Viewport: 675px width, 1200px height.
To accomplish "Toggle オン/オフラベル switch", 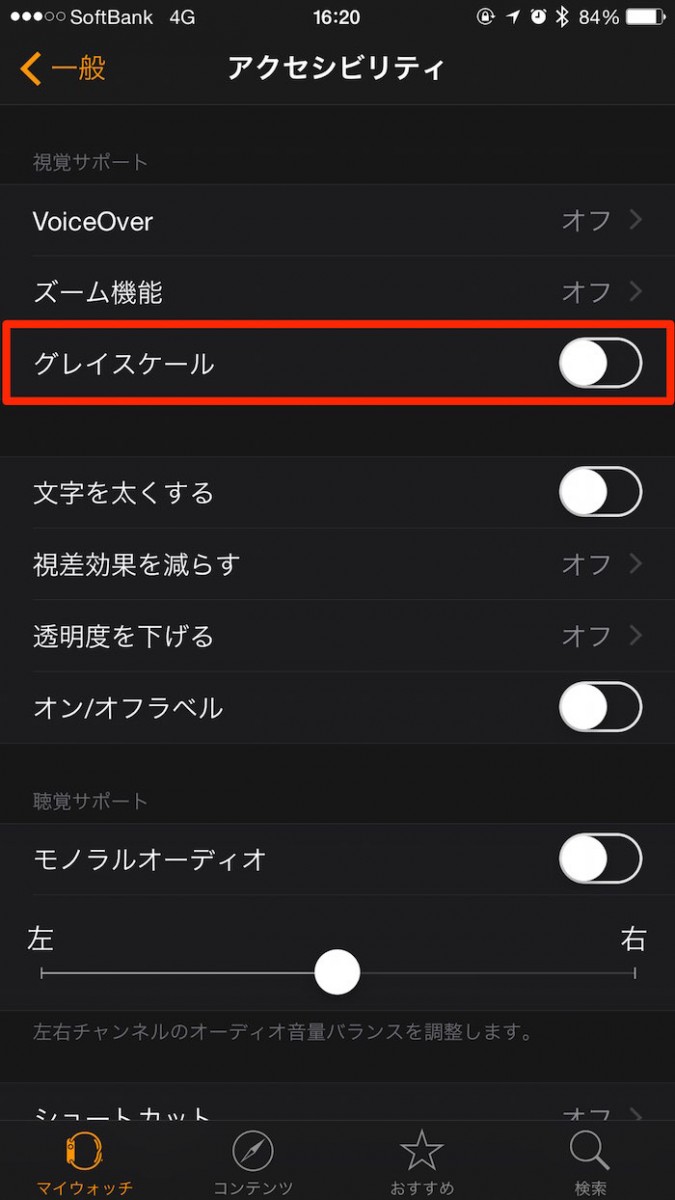I will click(x=599, y=708).
